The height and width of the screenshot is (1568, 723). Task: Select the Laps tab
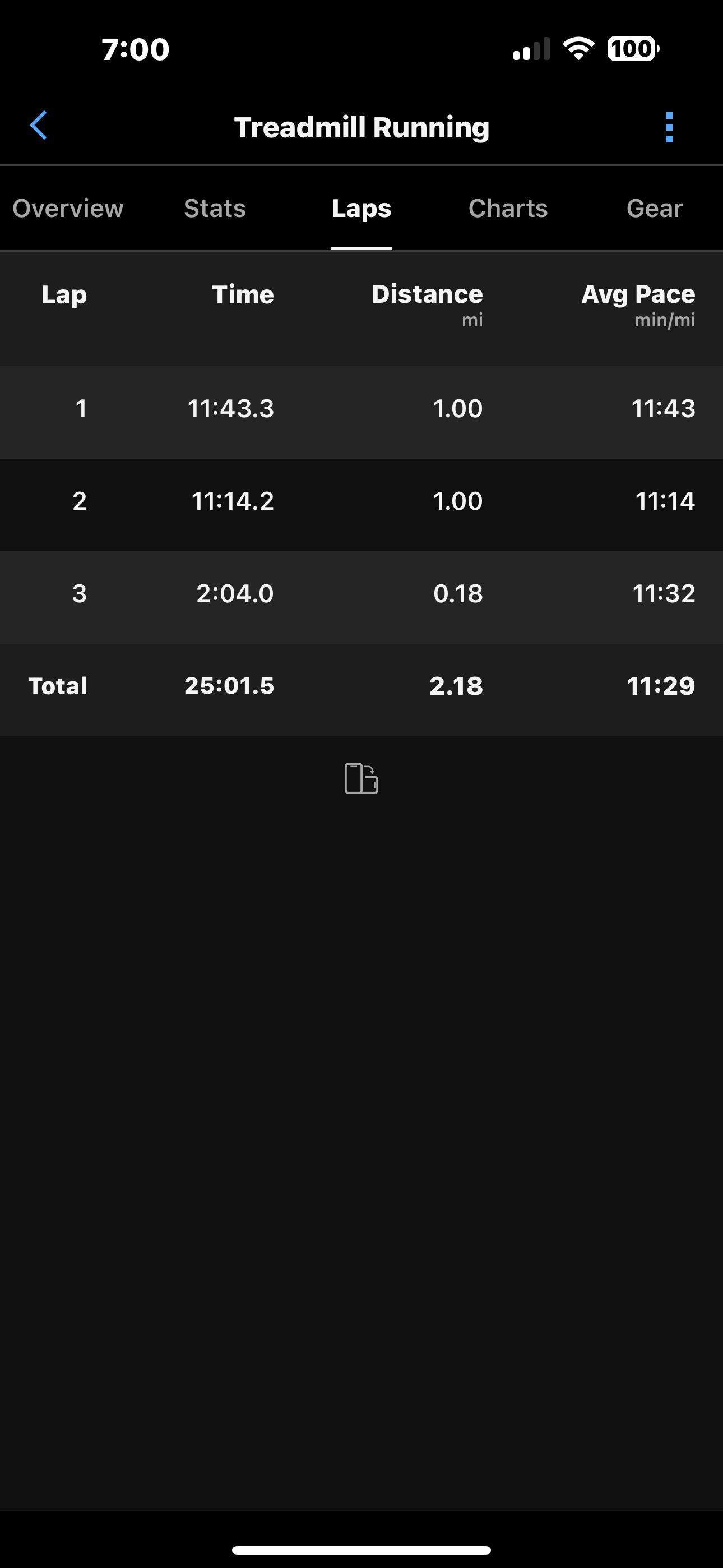(361, 209)
